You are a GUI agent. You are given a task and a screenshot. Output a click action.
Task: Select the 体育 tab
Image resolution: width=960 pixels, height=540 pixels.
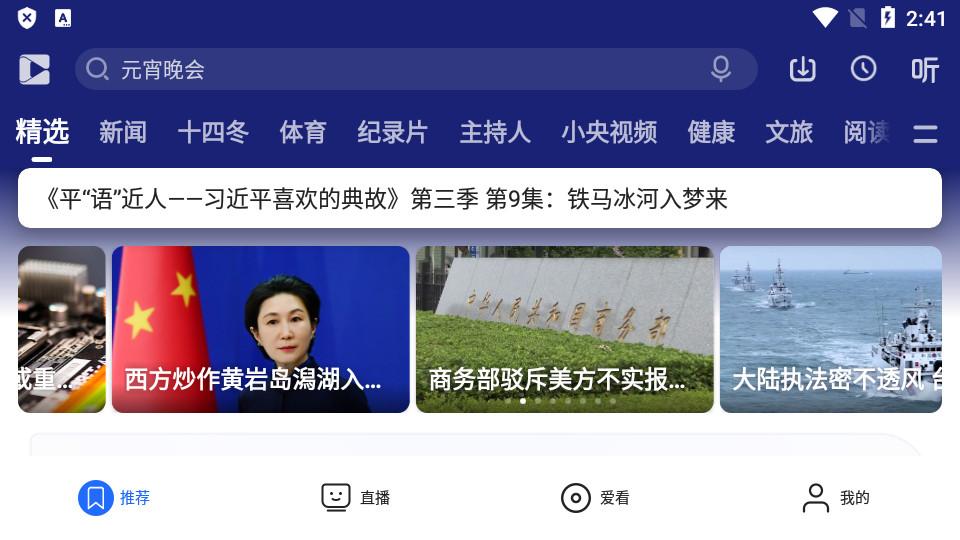click(x=302, y=132)
